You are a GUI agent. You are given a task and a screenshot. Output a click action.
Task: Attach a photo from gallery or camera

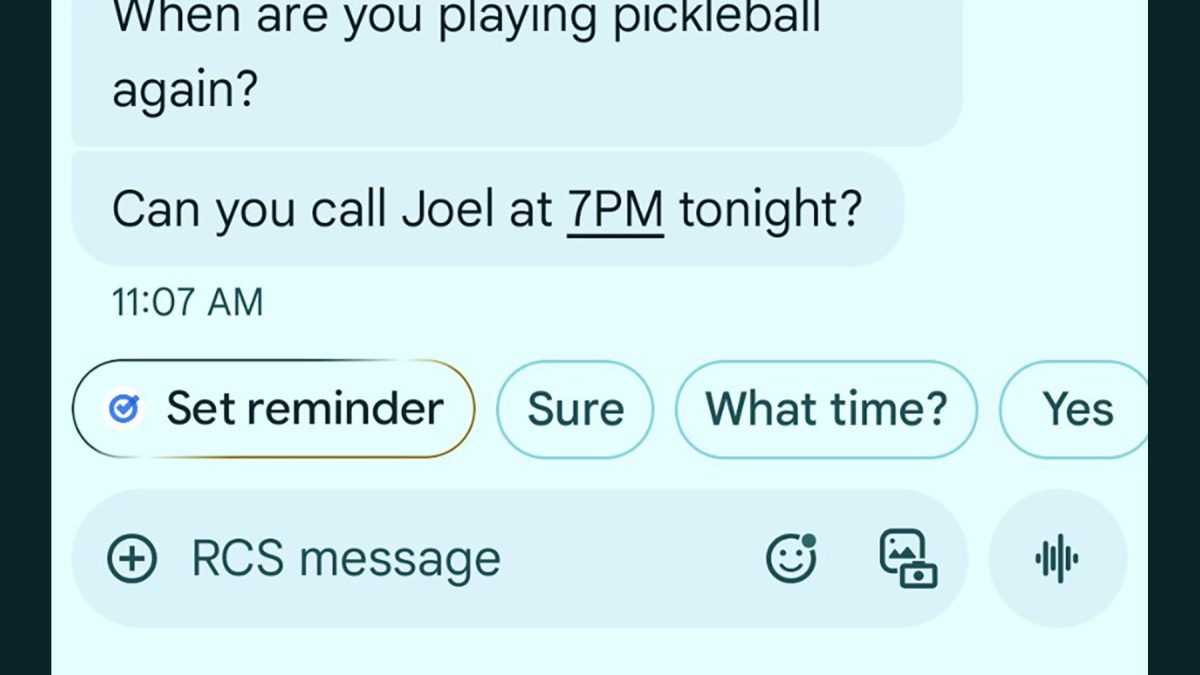(x=908, y=558)
